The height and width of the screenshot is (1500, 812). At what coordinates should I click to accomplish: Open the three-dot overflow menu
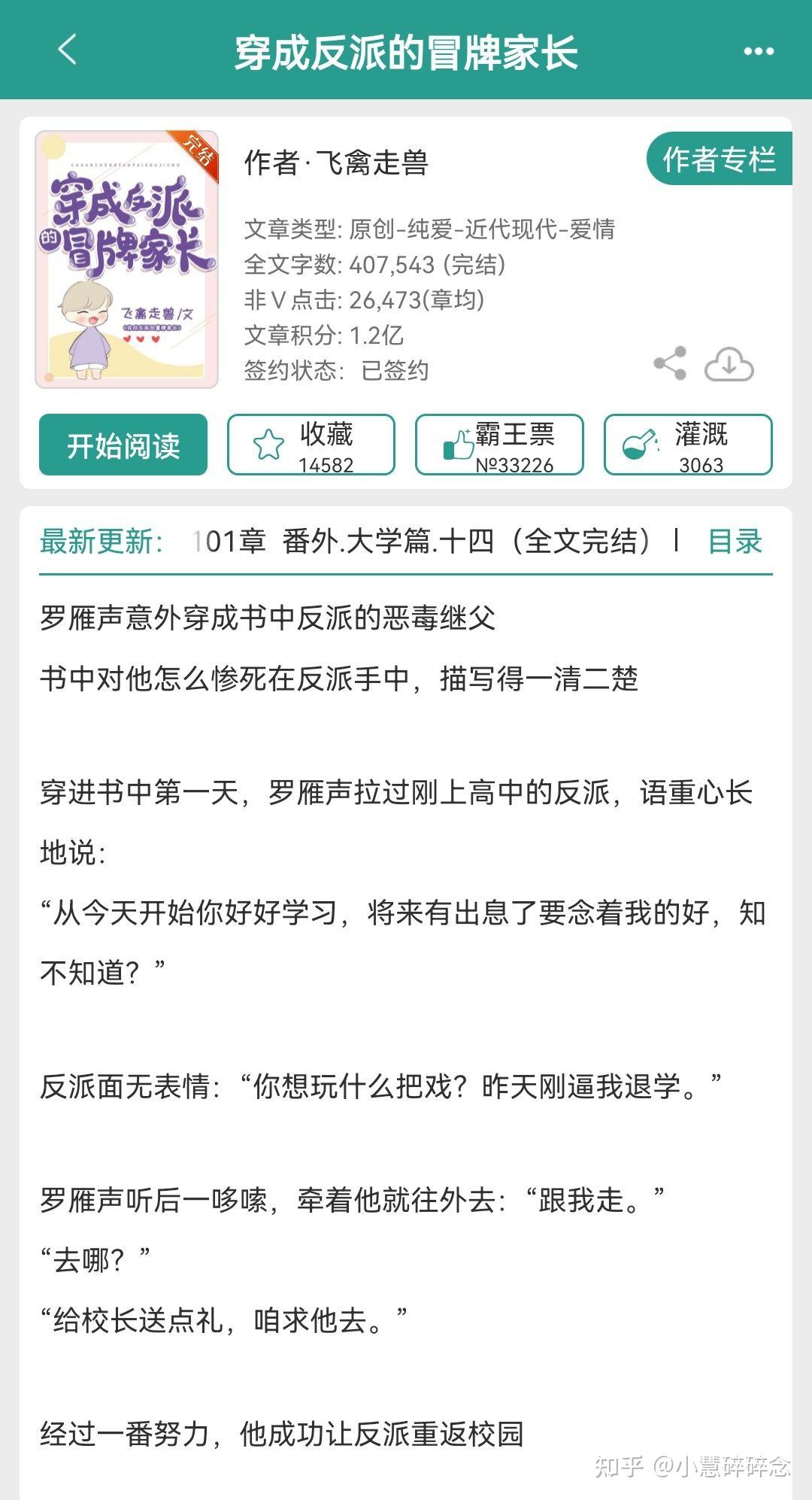pyautogui.click(x=758, y=51)
